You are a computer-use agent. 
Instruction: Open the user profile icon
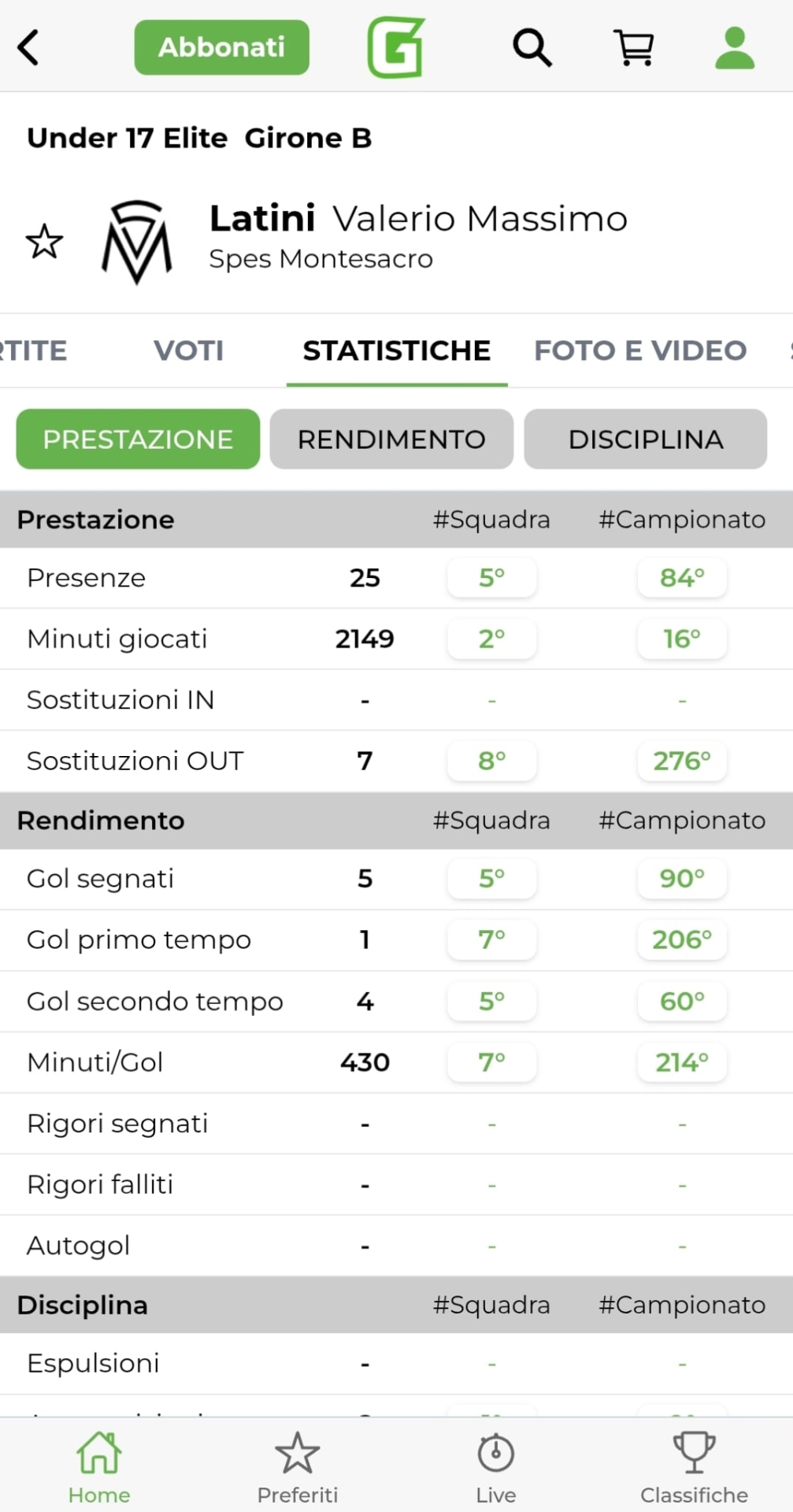coord(734,47)
